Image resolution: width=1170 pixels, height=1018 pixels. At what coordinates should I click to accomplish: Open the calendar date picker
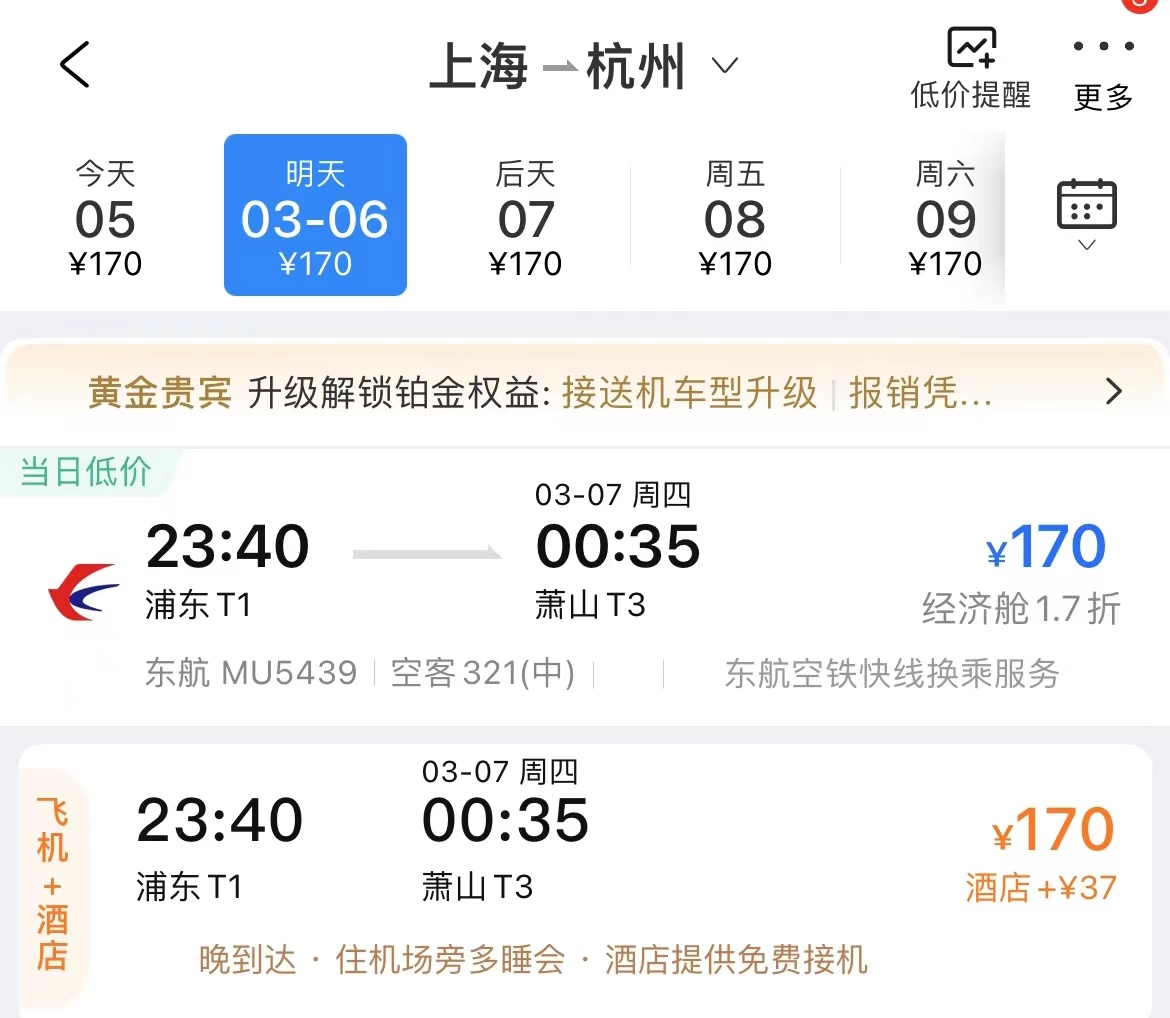[1086, 212]
